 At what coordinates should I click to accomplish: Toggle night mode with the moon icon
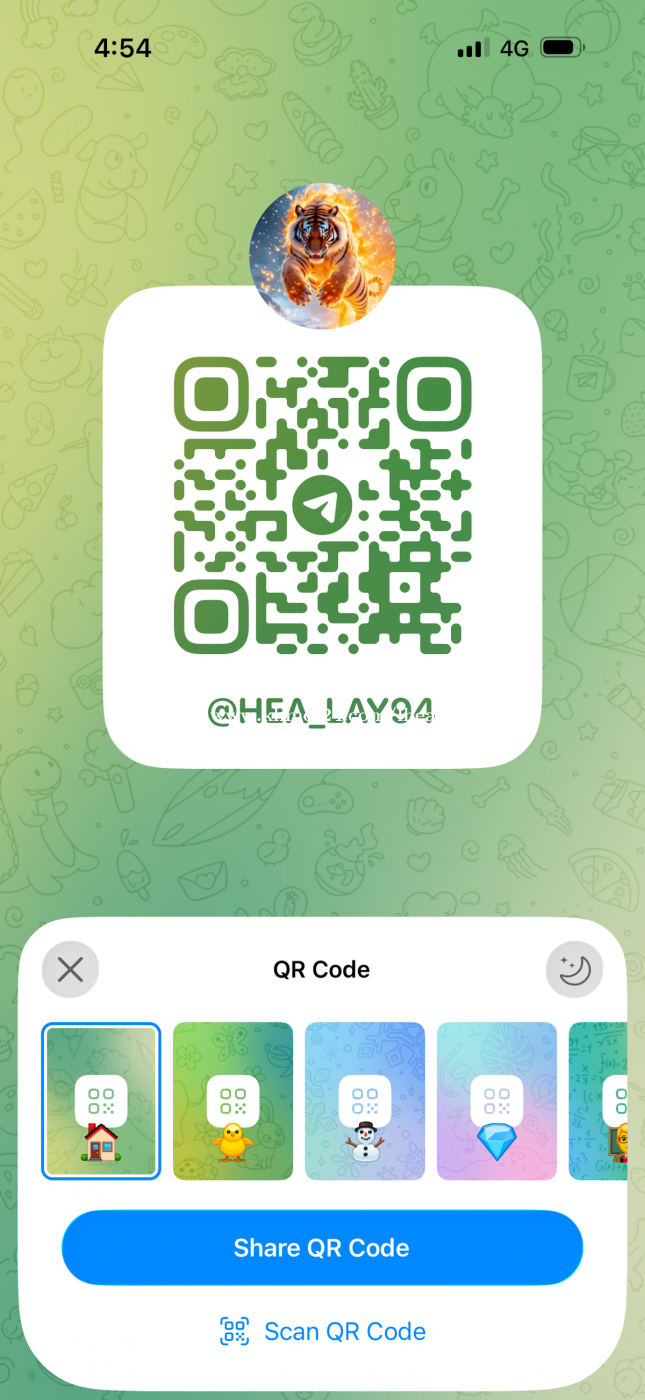(575, 969)
